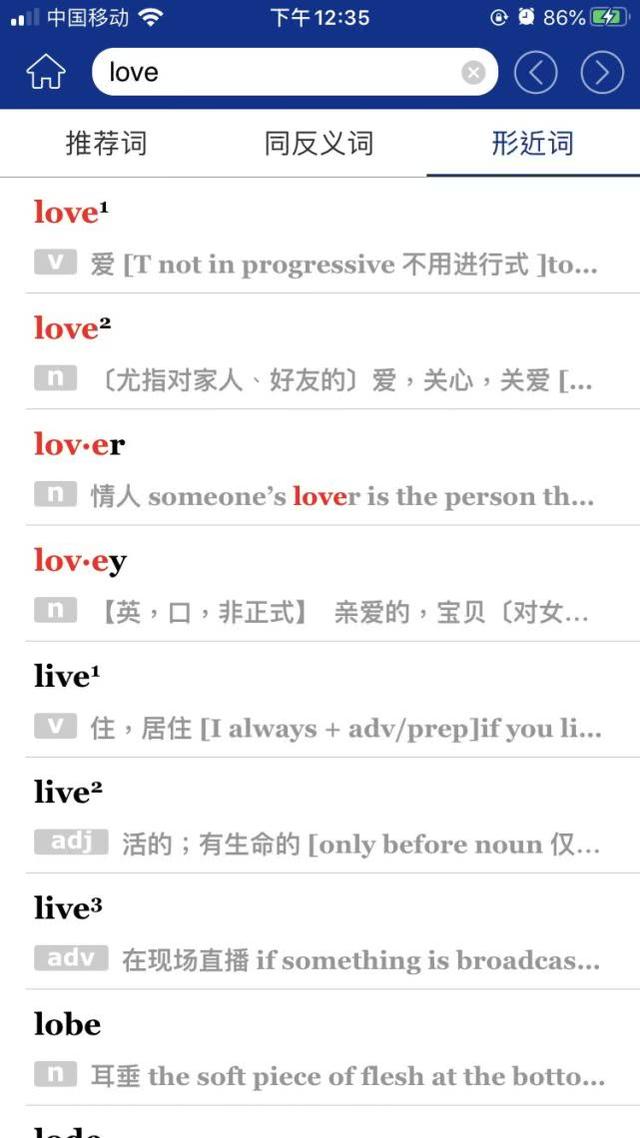Open the lover entry
The height and width of the screenshot is (1138, 640).
(320, 467)
